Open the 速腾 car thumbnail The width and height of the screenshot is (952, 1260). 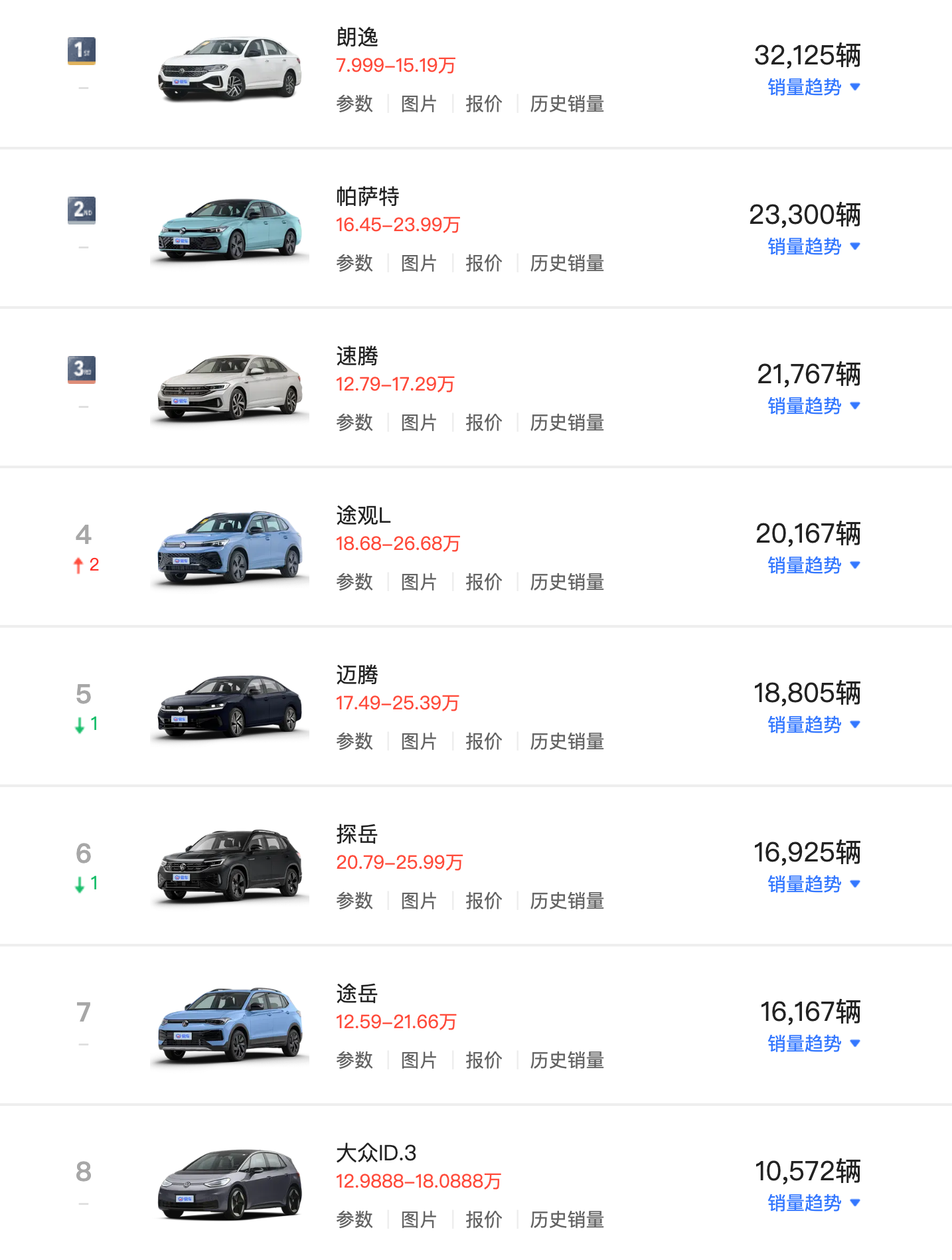point(230,387)
